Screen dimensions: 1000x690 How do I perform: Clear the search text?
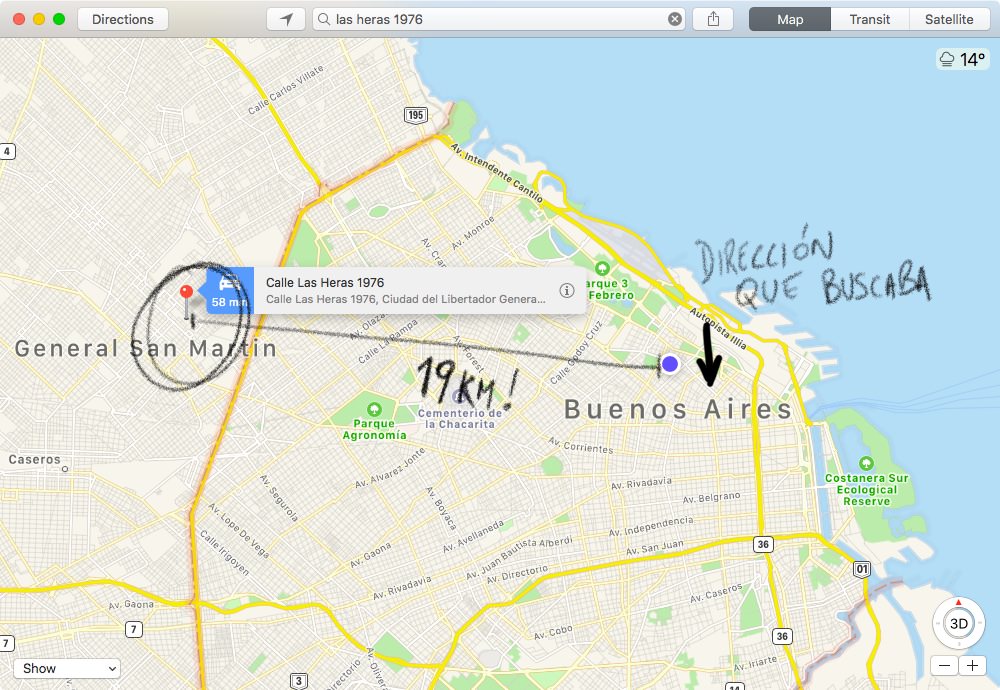point(675,19)
